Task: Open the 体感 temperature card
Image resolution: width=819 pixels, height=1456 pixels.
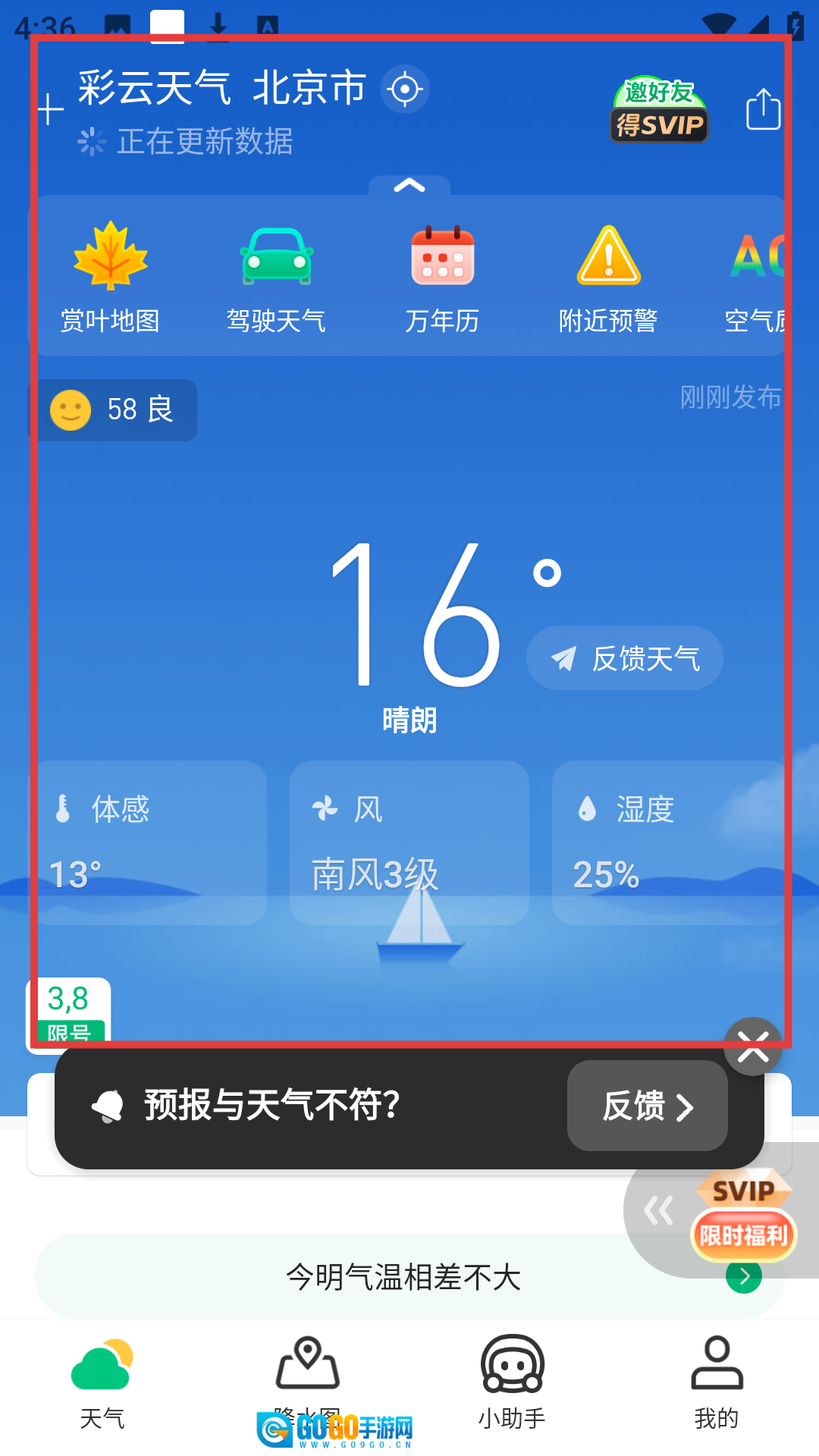Action: (x=149, y=842)
